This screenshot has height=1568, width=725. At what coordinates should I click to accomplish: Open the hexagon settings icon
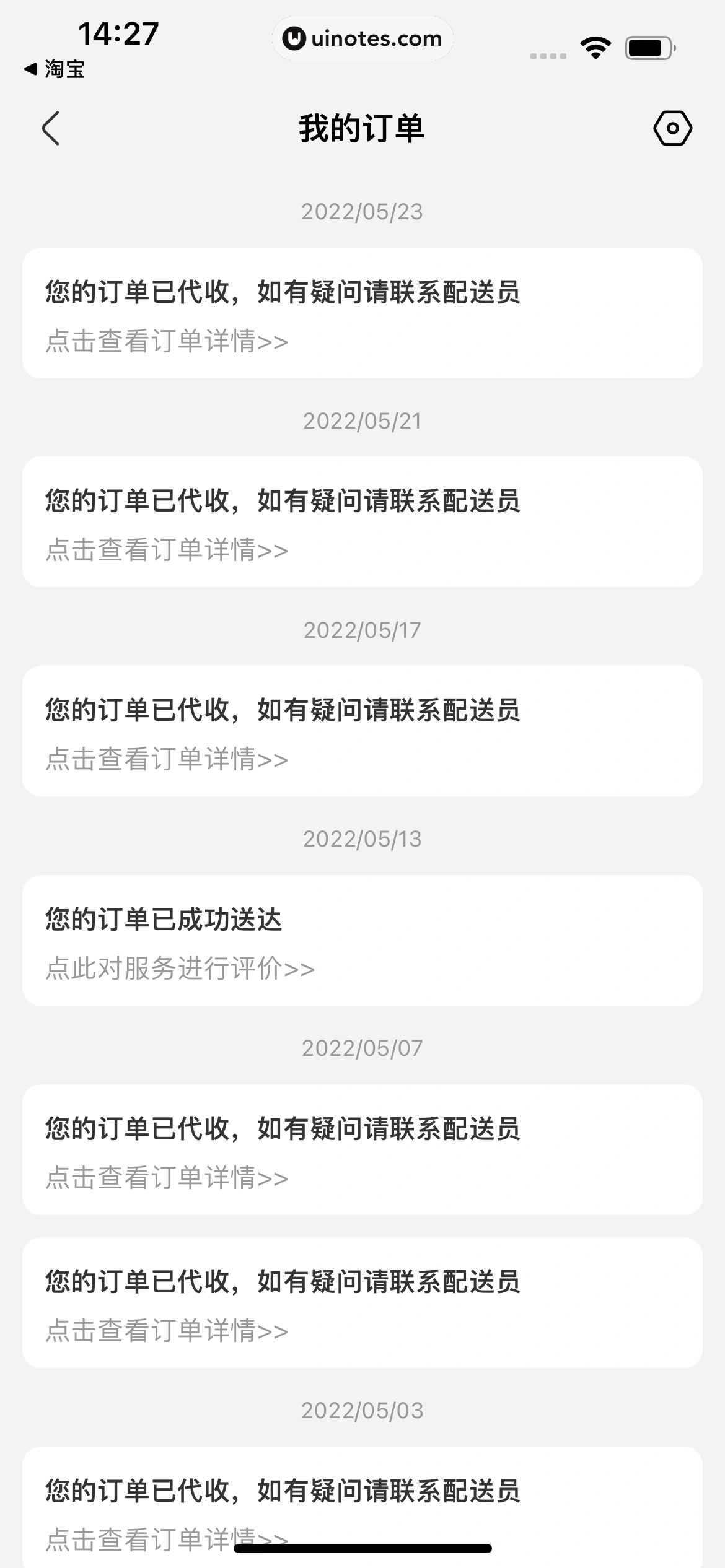[672, 129]
